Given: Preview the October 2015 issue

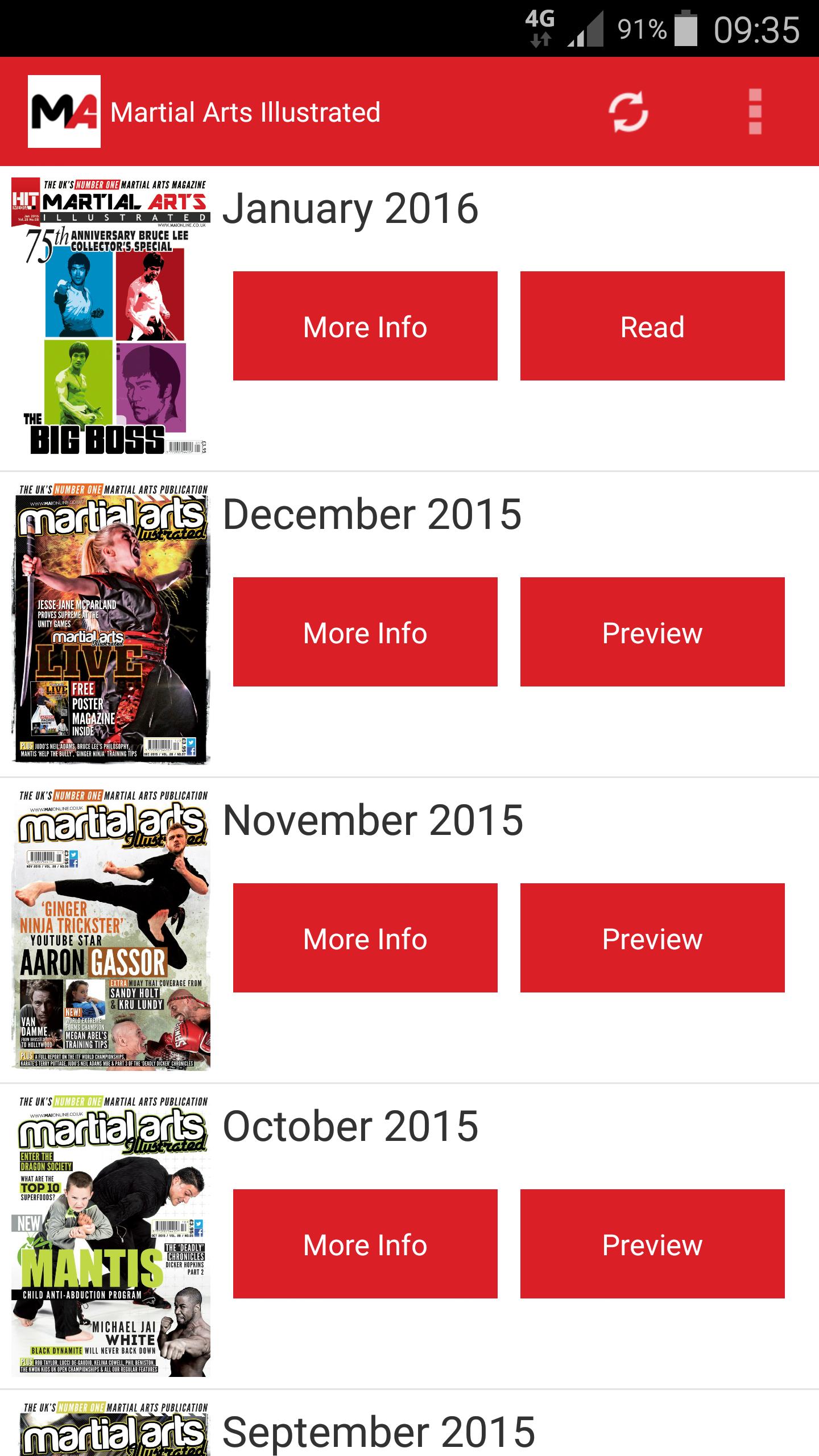Looking at the screenshot, I should [x=652, y=1244].
